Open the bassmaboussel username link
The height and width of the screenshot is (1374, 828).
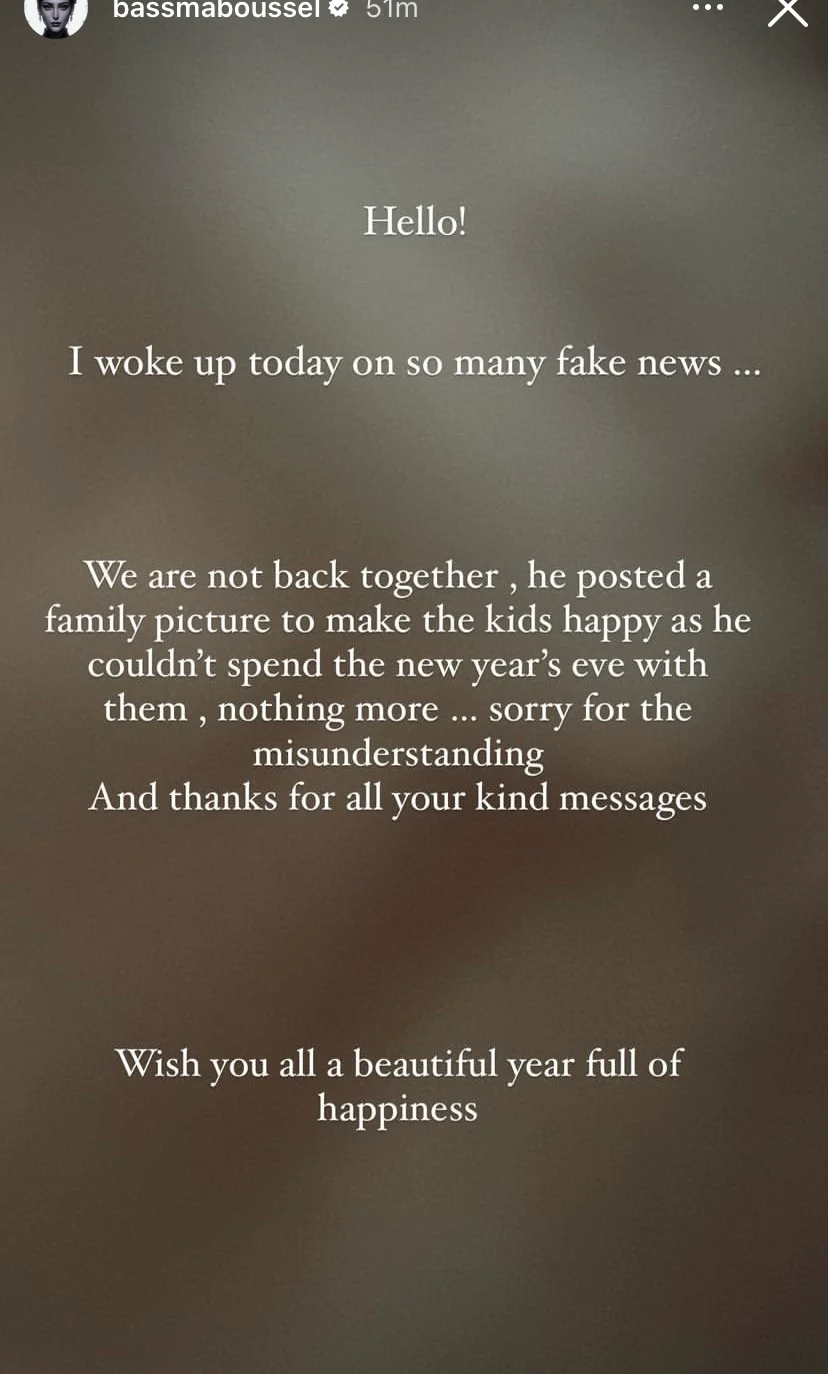click(x=216, y=10)
